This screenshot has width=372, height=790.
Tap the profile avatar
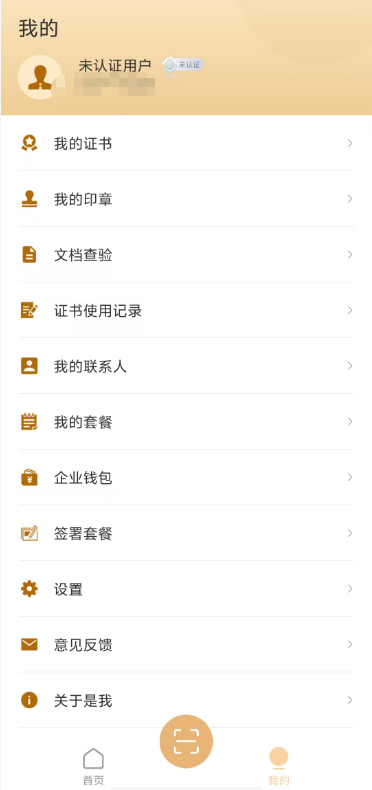click(x=40, y=77)
